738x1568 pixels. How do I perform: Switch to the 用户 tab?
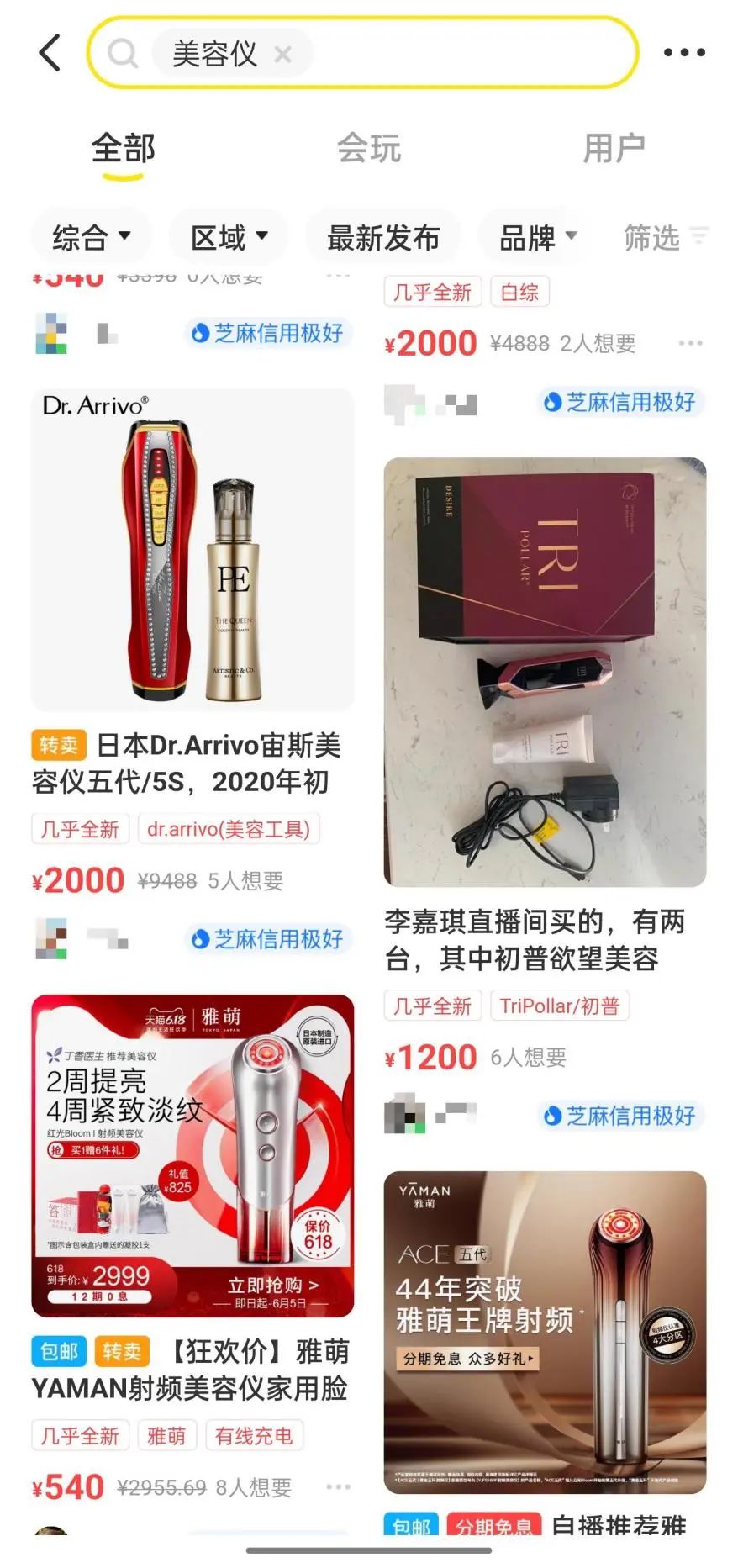614,149
